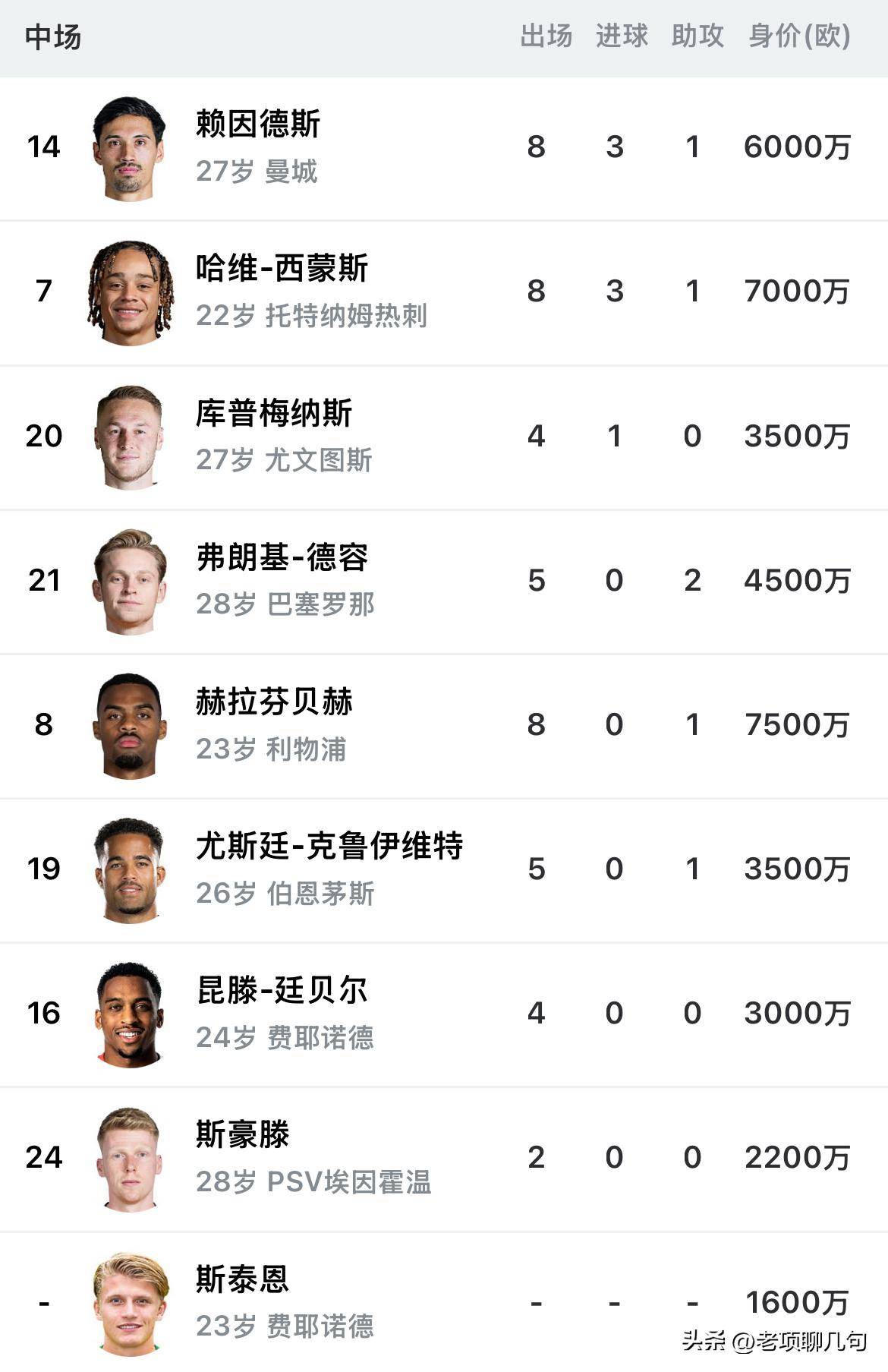Screen dimensions: 888x1372
Task: View details for 尤斯廷-克鲁伊维特
Action: (329, 847)
